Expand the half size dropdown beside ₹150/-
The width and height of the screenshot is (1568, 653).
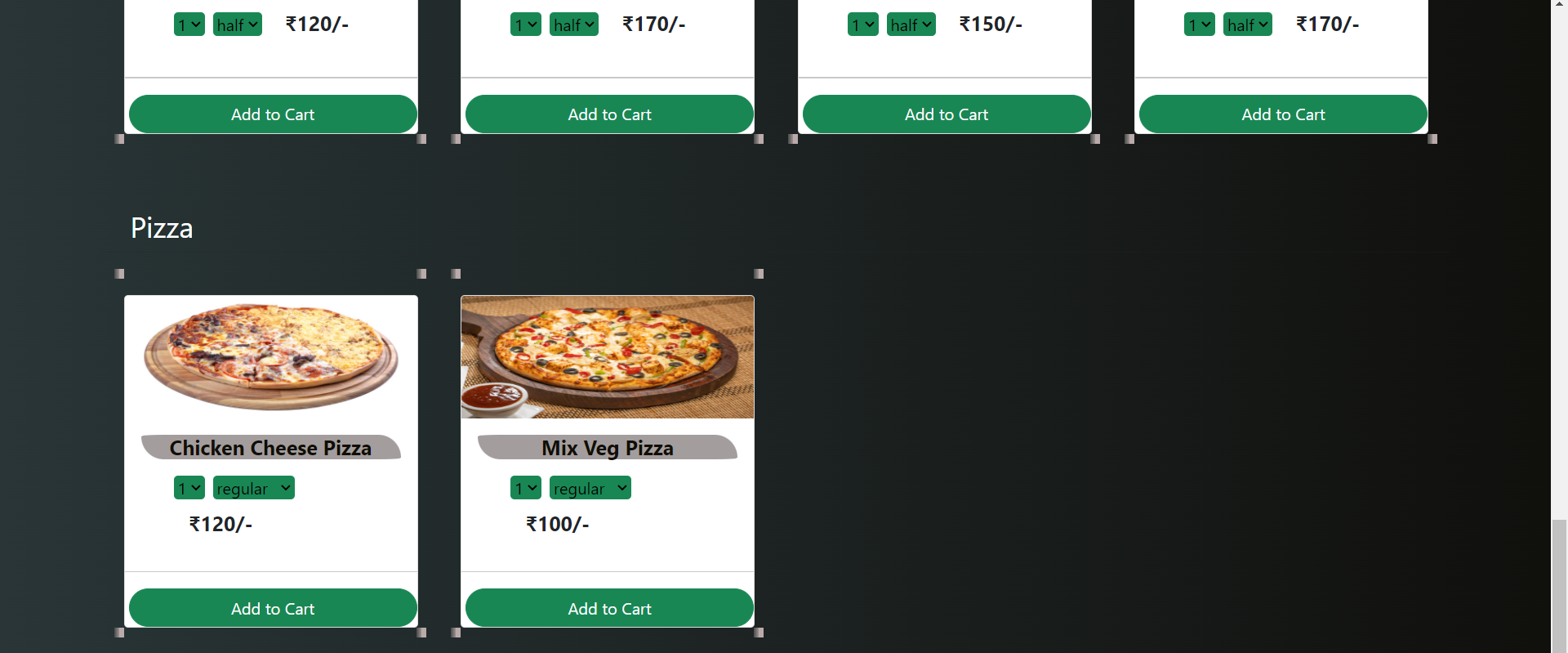coord(911,25)
